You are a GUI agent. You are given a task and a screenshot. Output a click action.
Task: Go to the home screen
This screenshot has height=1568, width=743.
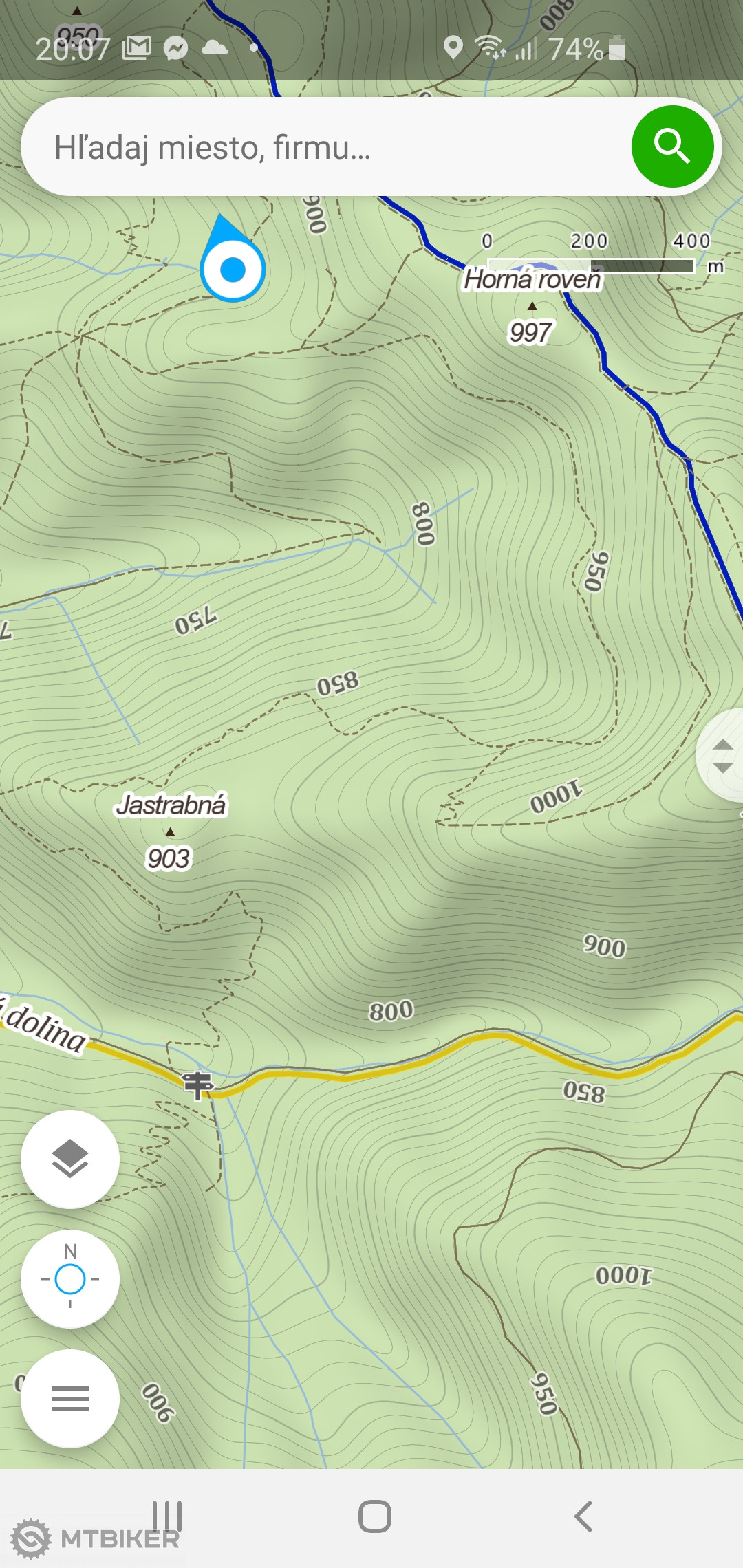[374, 1516]
